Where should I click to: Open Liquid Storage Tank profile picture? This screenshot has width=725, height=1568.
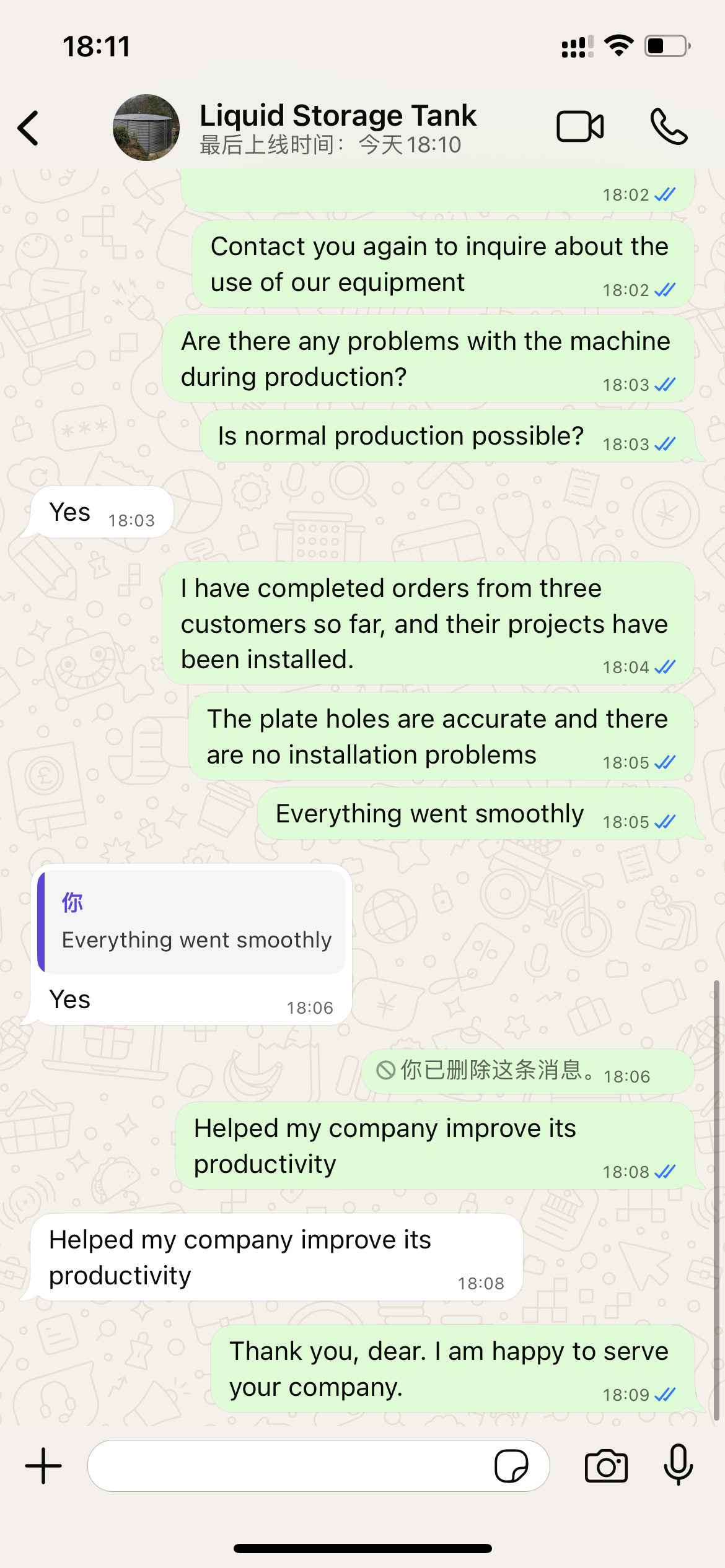coord(146,128)
